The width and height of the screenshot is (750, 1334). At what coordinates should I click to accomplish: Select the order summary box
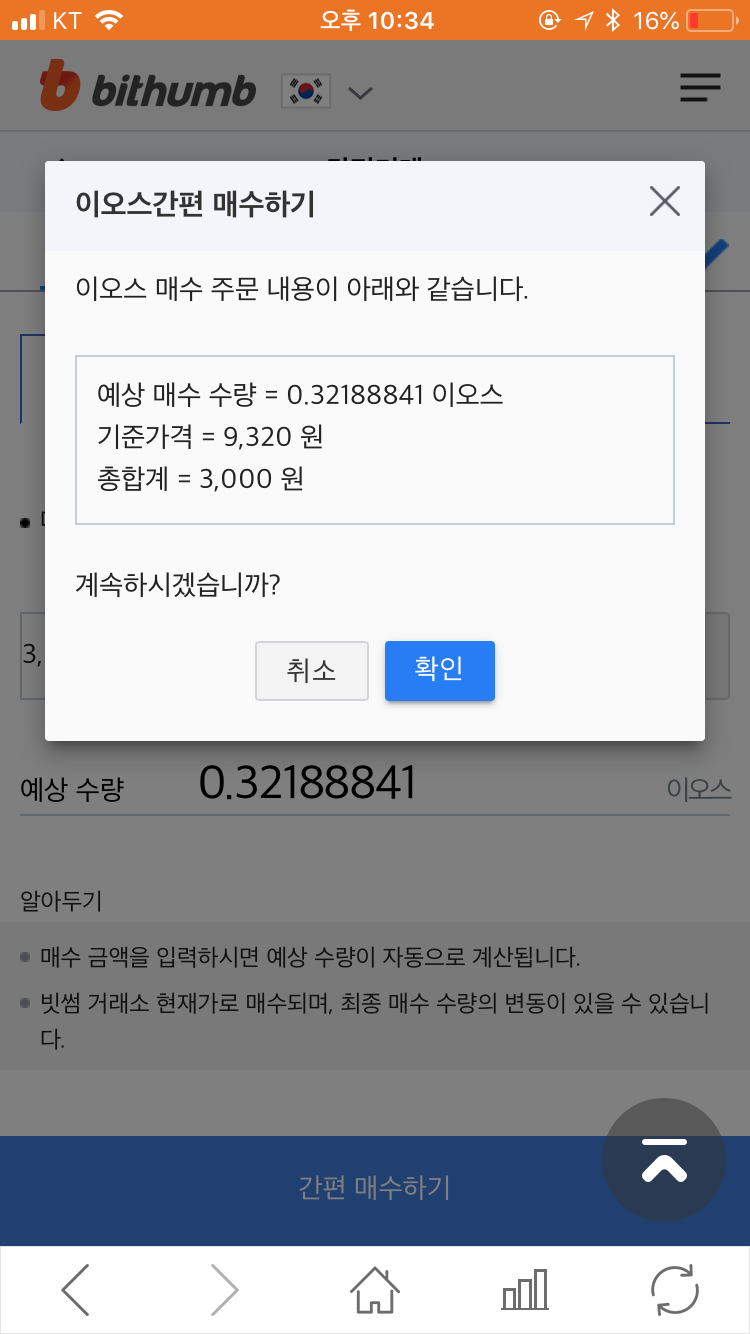[375, 438]
